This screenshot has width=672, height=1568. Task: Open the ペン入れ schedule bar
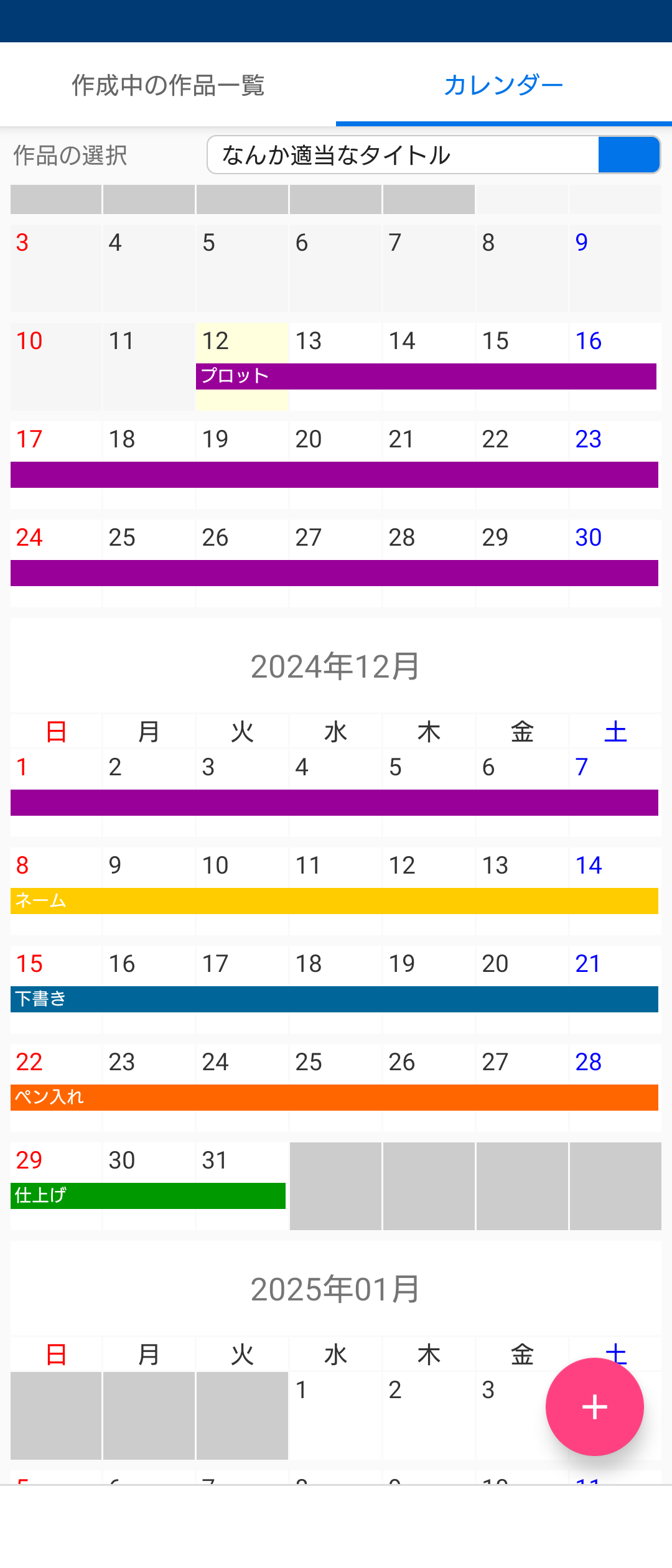tap(334, 1098)
